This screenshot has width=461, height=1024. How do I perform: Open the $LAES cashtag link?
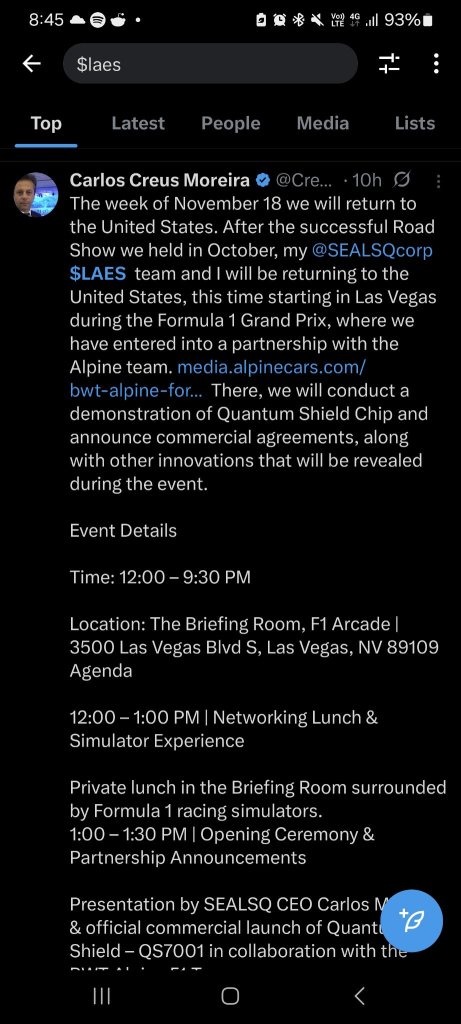(x=98, y=274)
